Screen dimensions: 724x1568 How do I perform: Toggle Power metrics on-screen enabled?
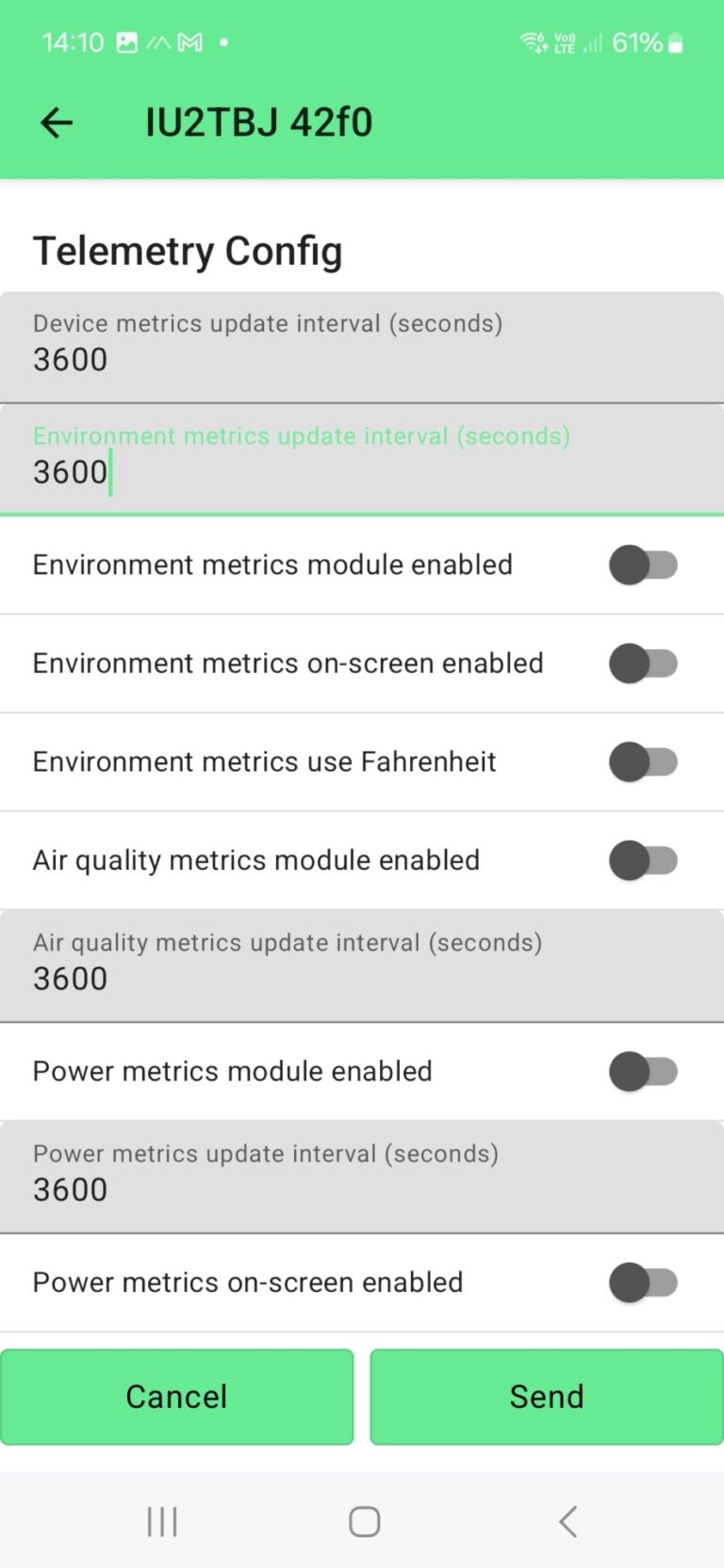[643, 1282]
